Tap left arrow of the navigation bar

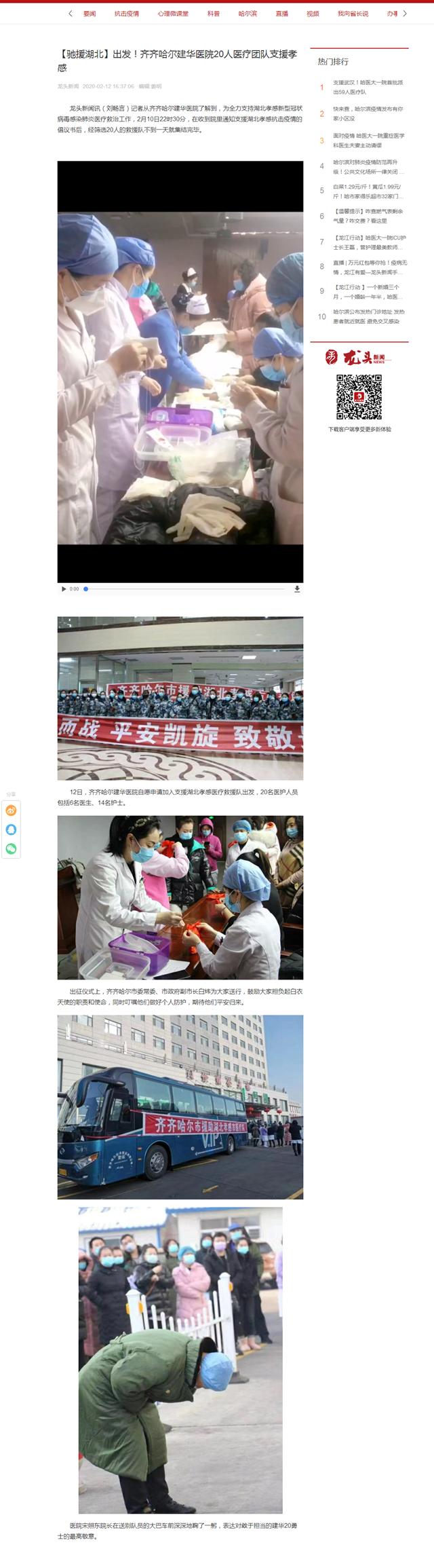click(71, 14)
